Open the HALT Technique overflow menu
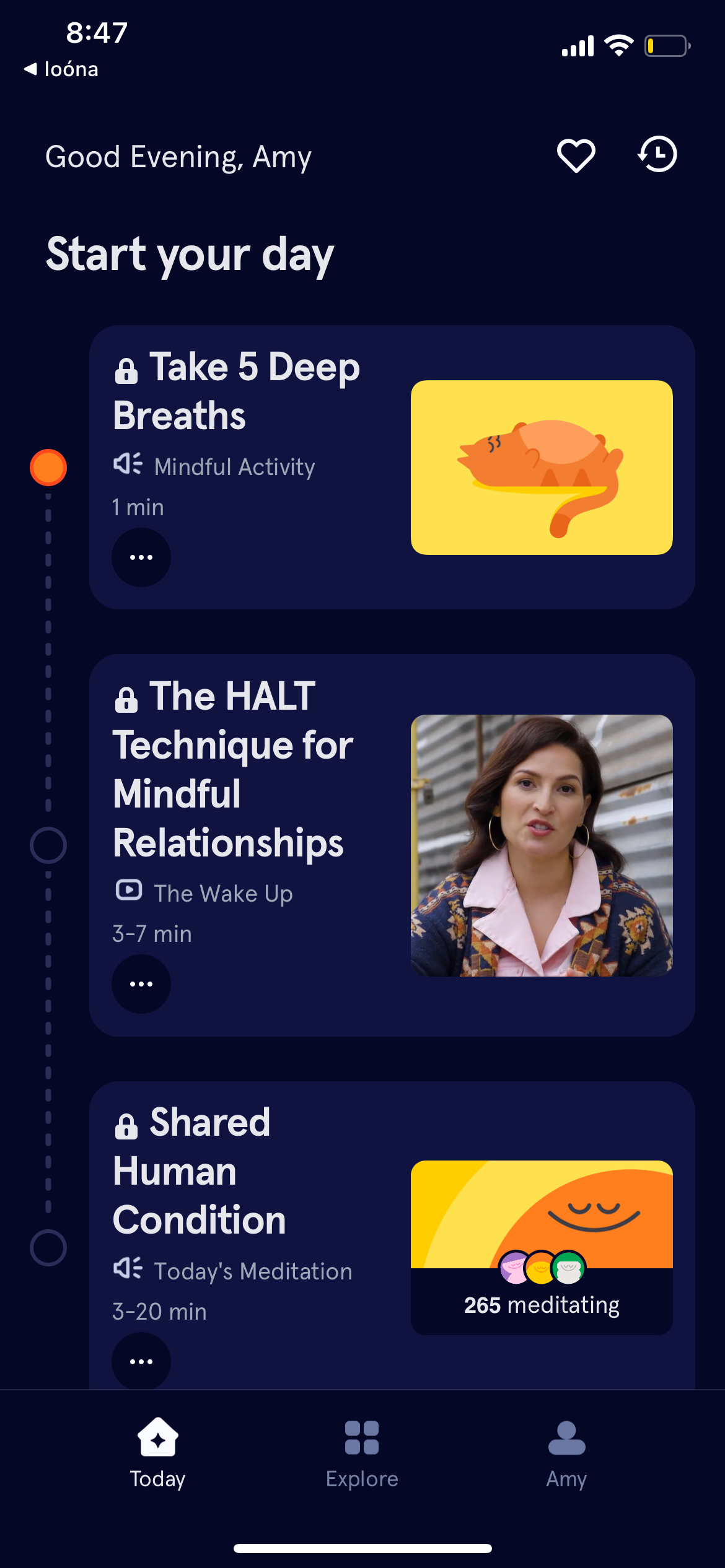Viewport: 725px width, 1568px height. [141, 984]
